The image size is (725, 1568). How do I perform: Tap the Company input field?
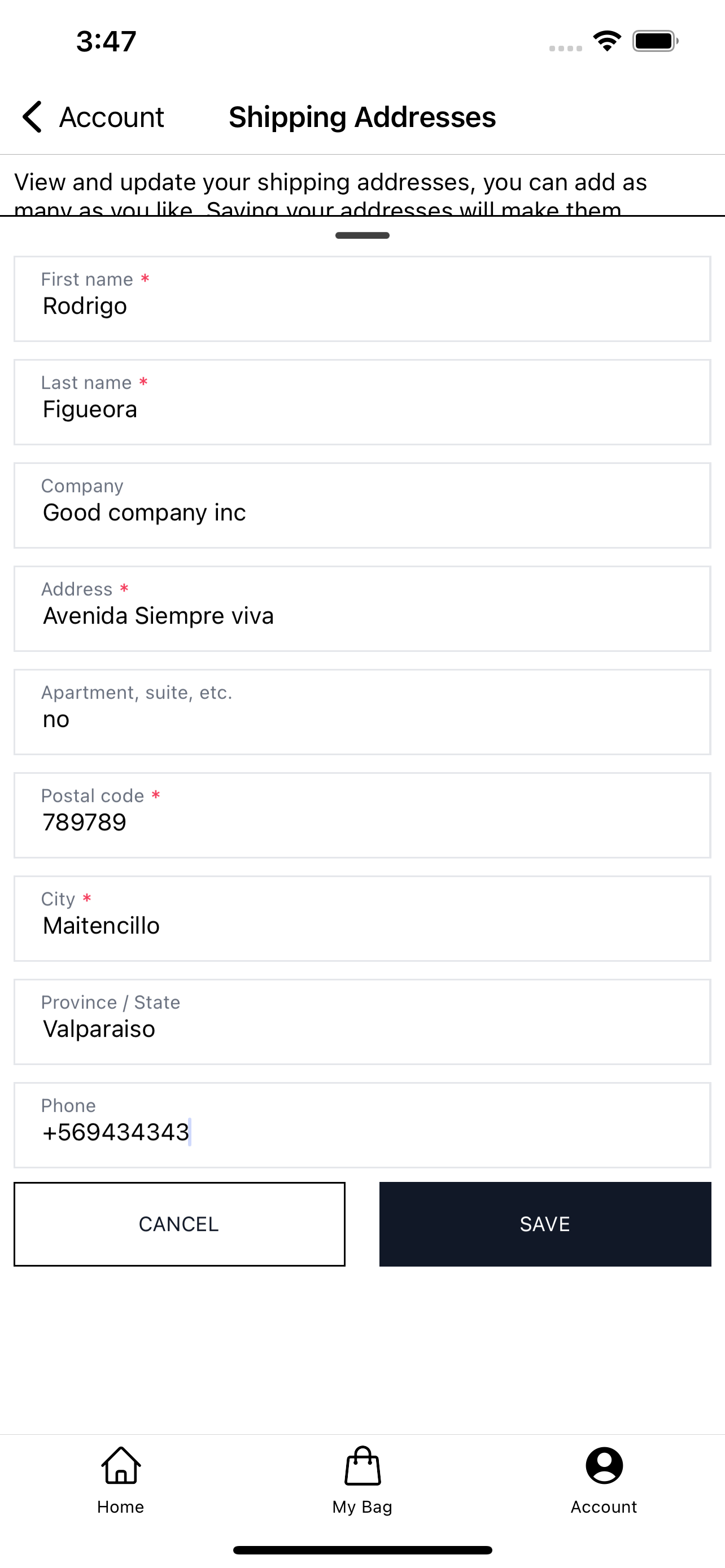pos(362,506)
